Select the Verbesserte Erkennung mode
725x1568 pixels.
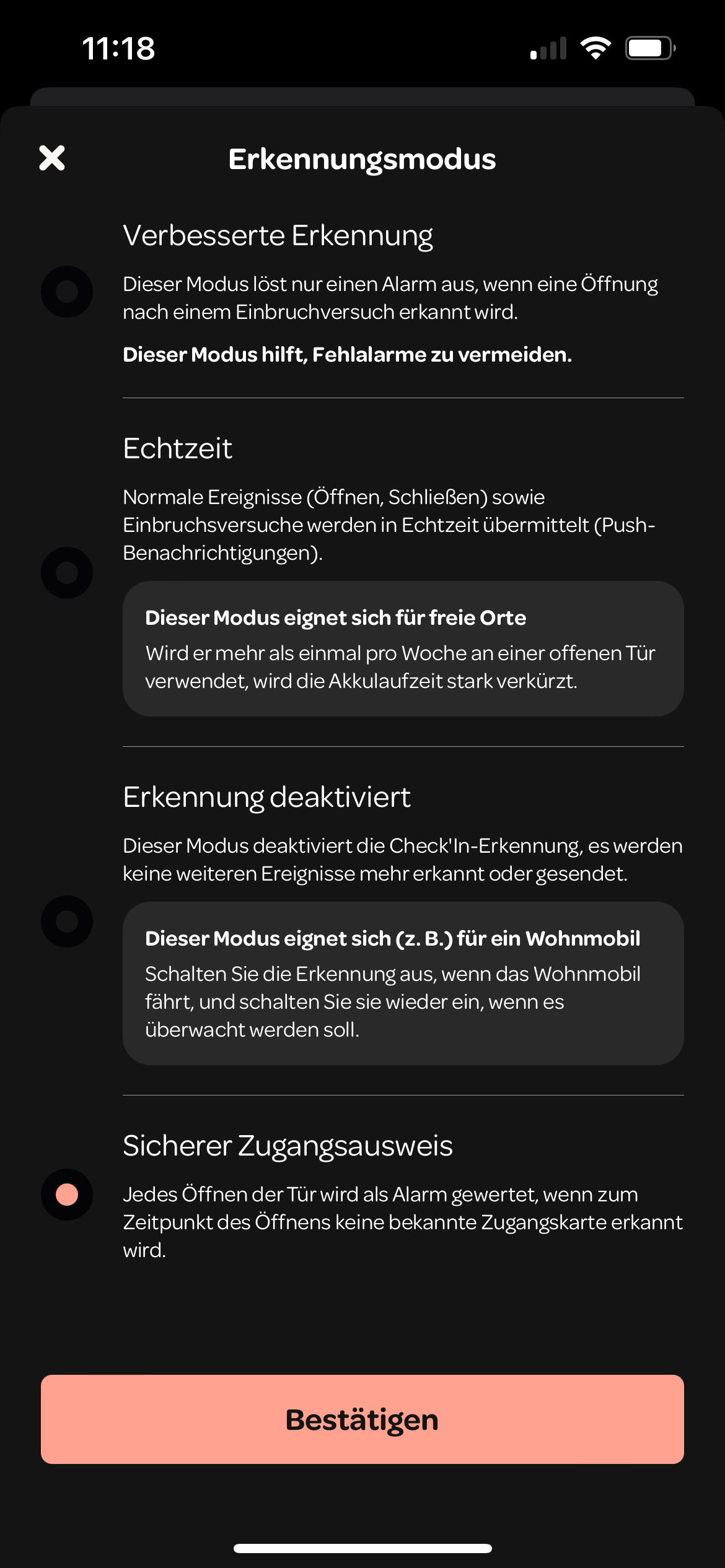click(67, 292)
